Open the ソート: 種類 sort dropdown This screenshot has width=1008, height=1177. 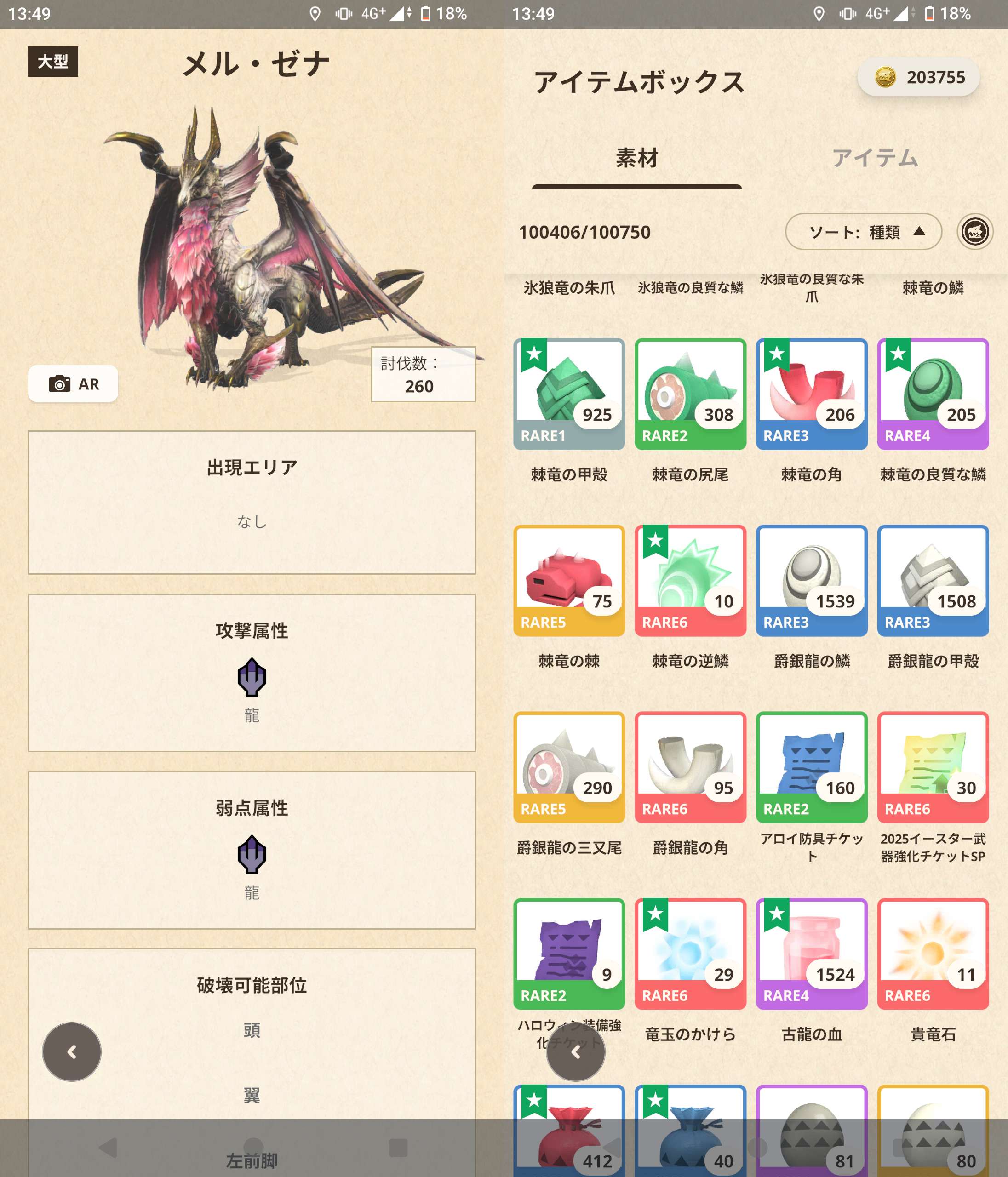863,232
